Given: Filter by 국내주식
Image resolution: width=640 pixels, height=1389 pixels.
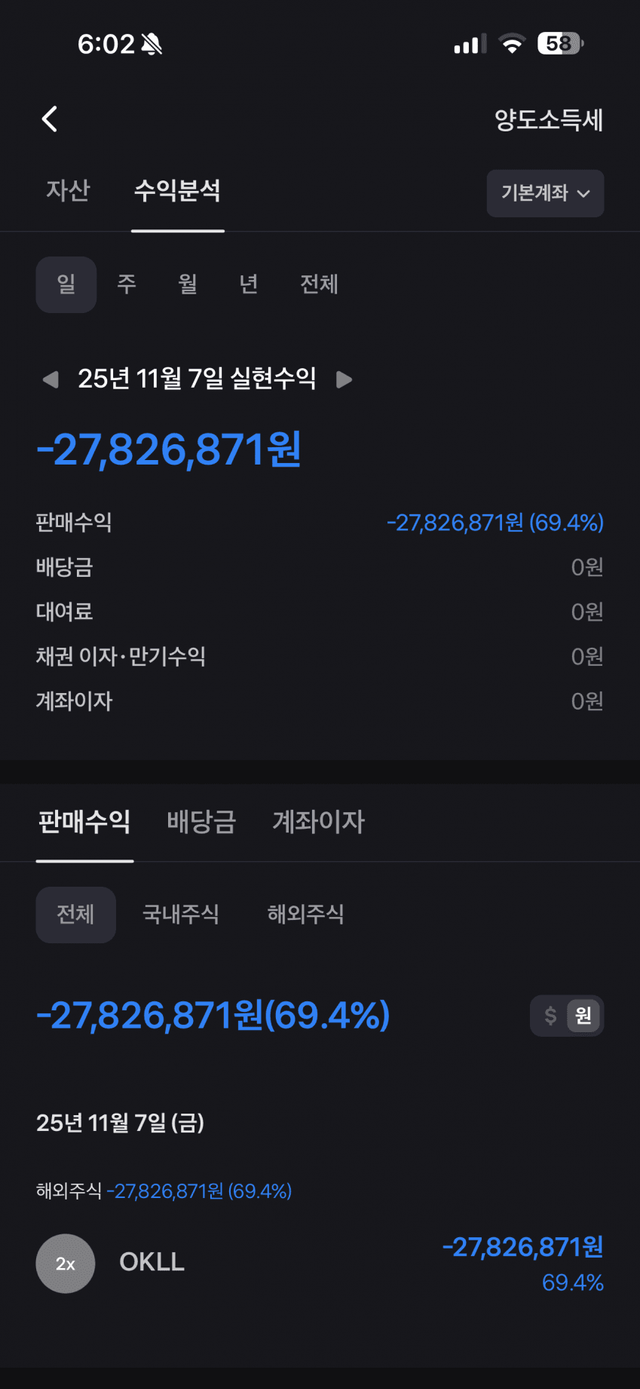Looking at the screenshot, I should (181, 914).
